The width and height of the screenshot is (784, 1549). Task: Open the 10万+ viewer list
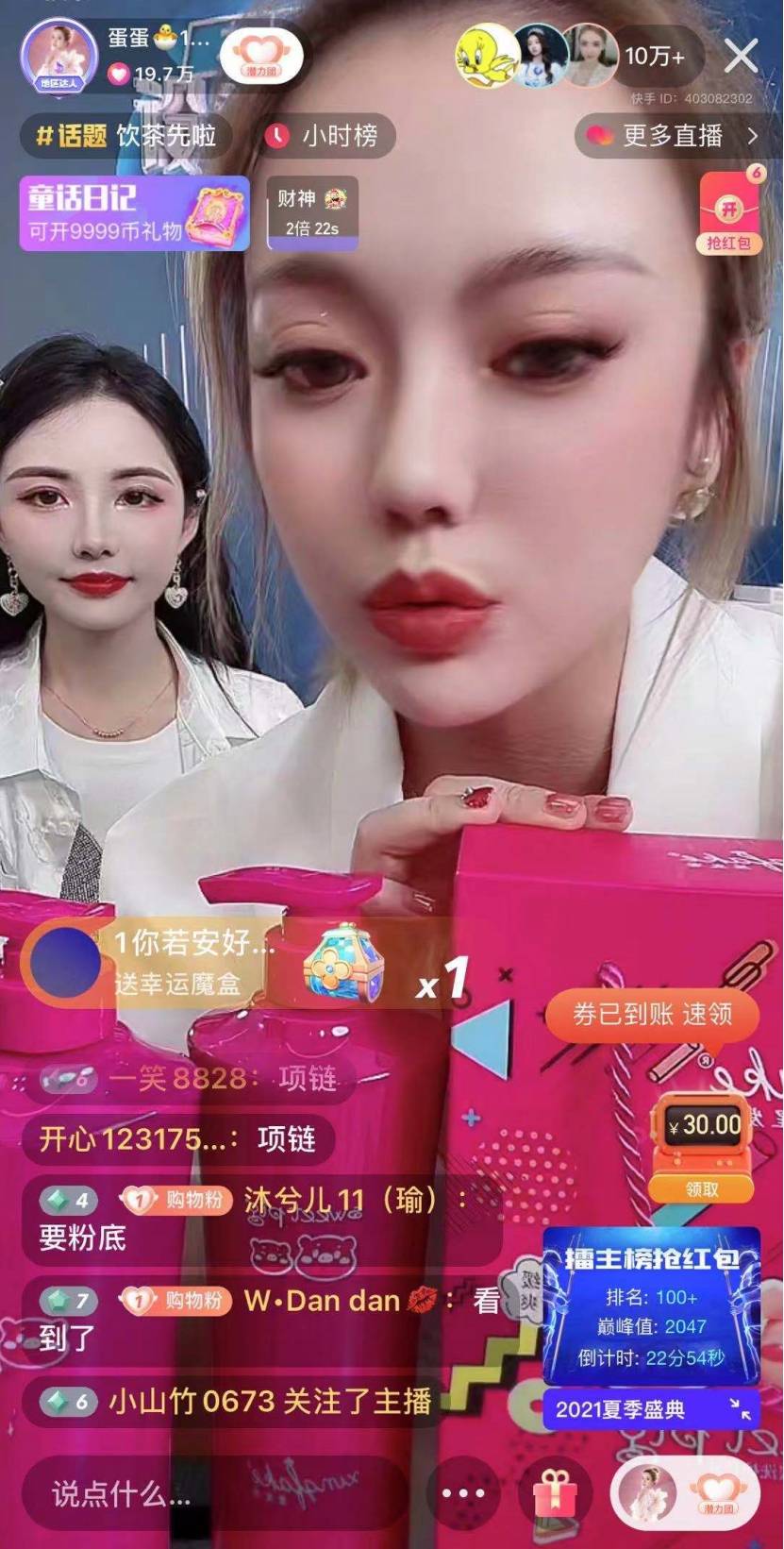click(656, 56)
